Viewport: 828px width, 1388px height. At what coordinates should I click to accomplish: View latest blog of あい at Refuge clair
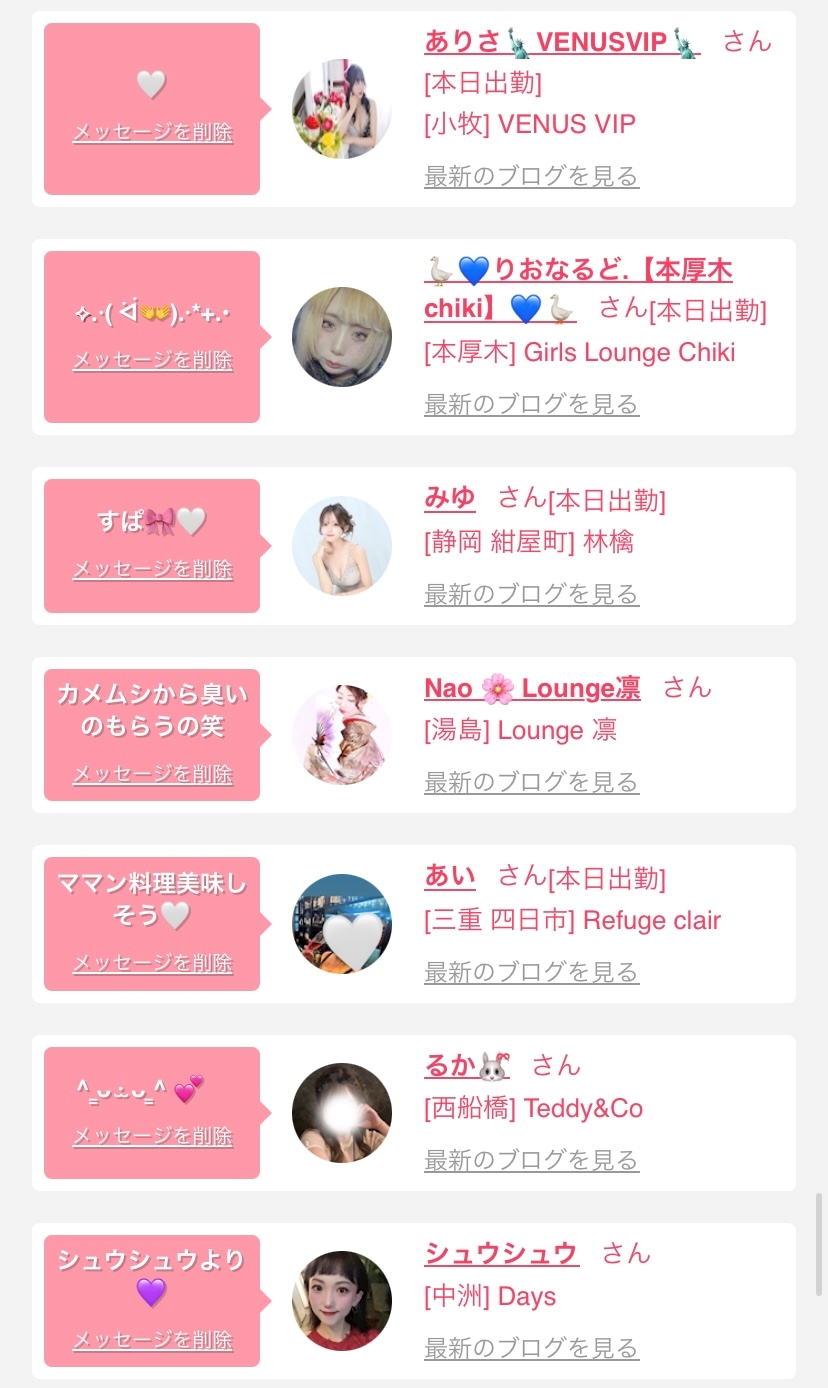(x=531, y=971)
